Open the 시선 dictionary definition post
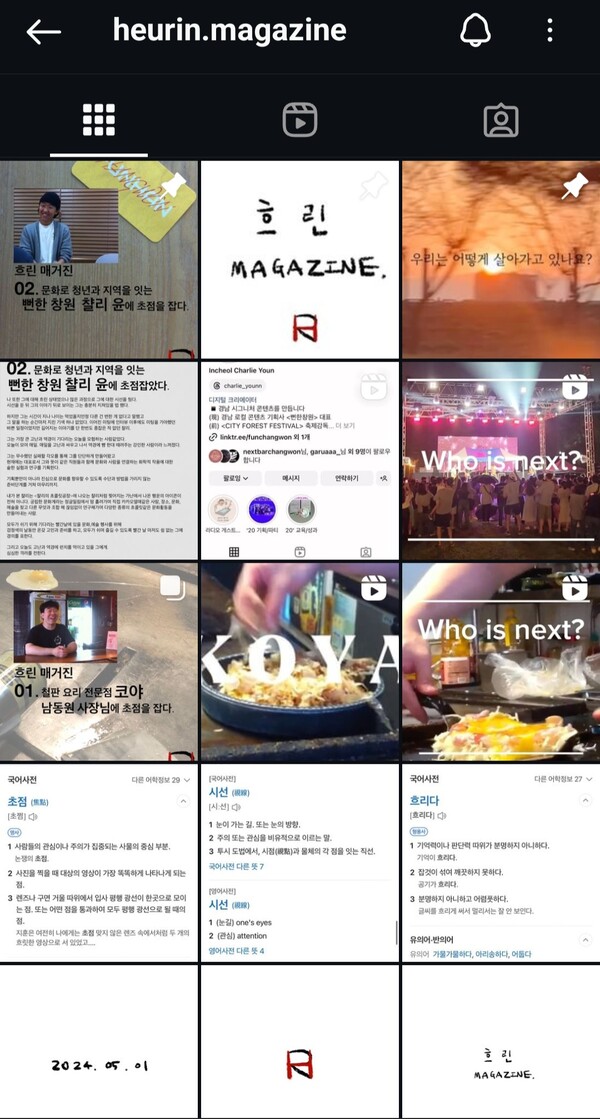Viewport: 600px width, 1119px height. (x=299, y=862)
